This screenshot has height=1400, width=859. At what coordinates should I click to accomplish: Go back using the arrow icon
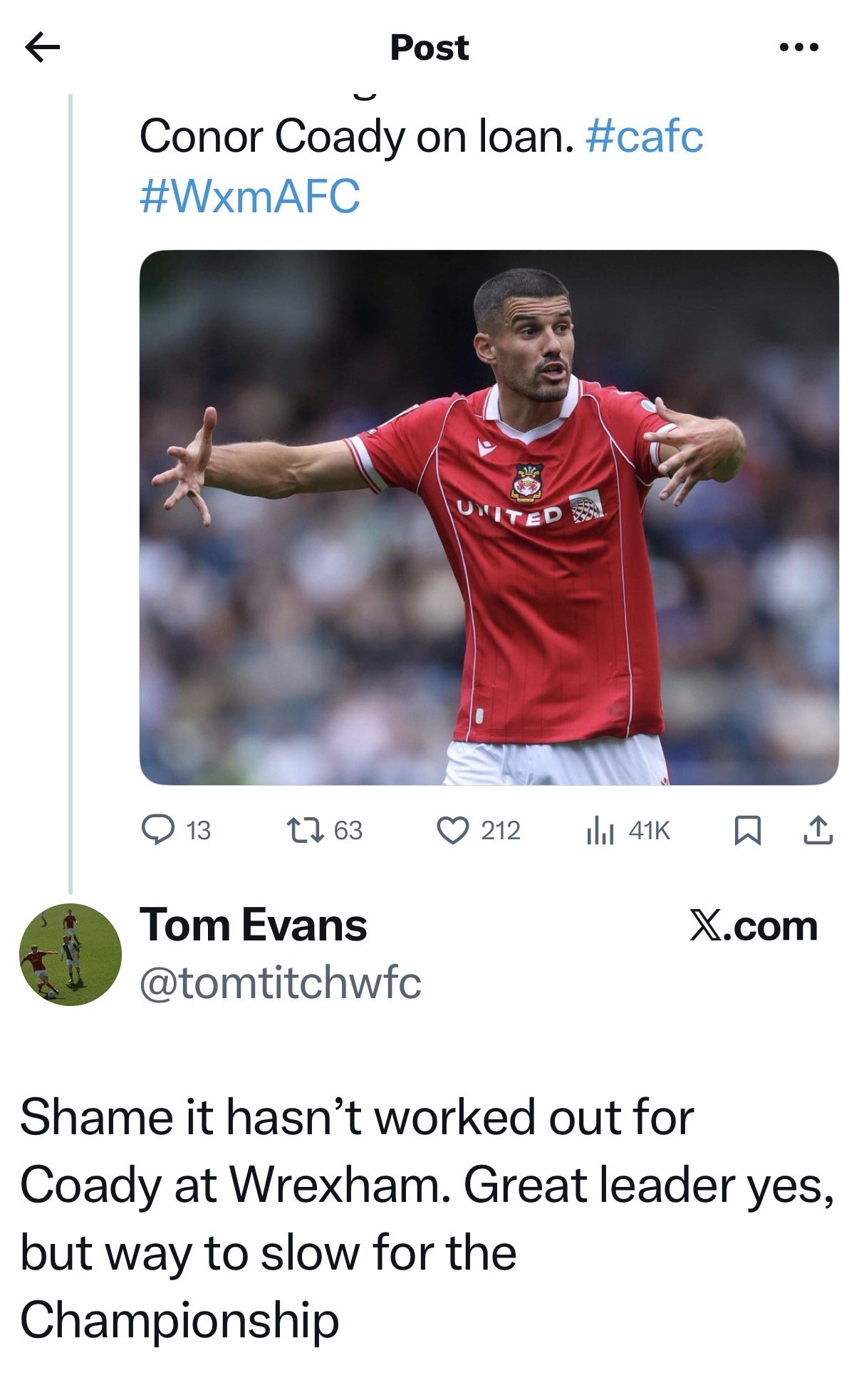pos(43,48)
